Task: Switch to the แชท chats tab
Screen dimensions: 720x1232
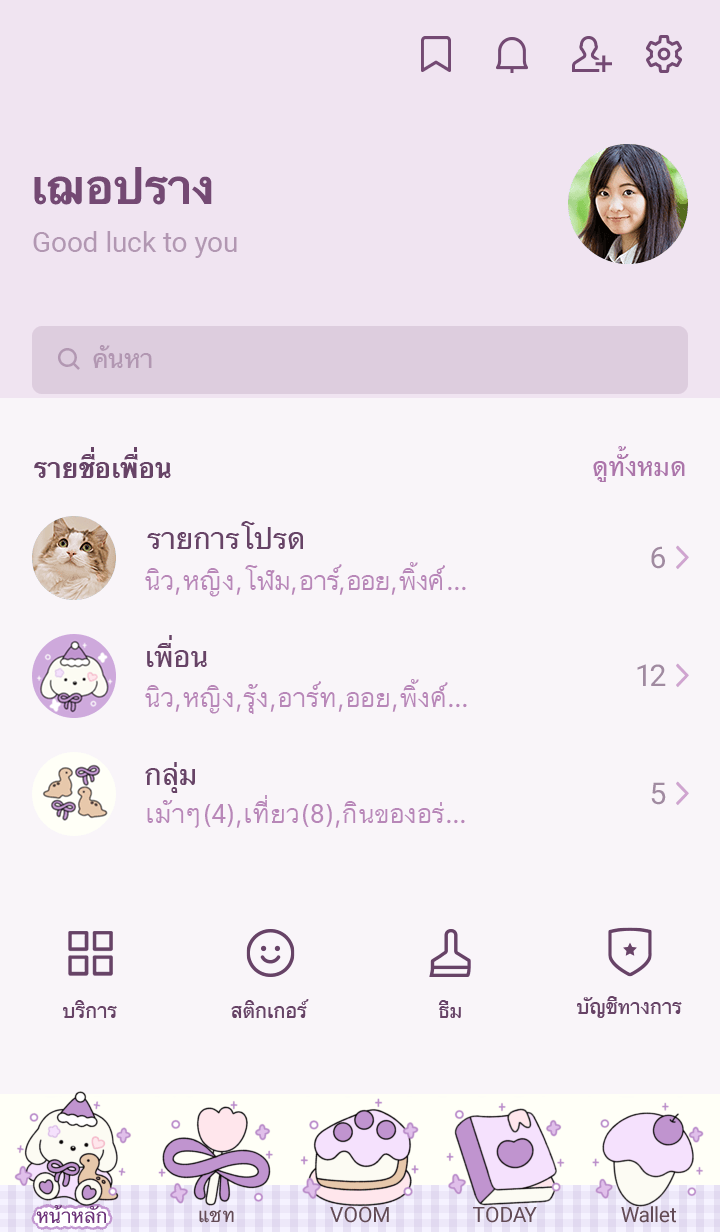Action: (216, 1162)
